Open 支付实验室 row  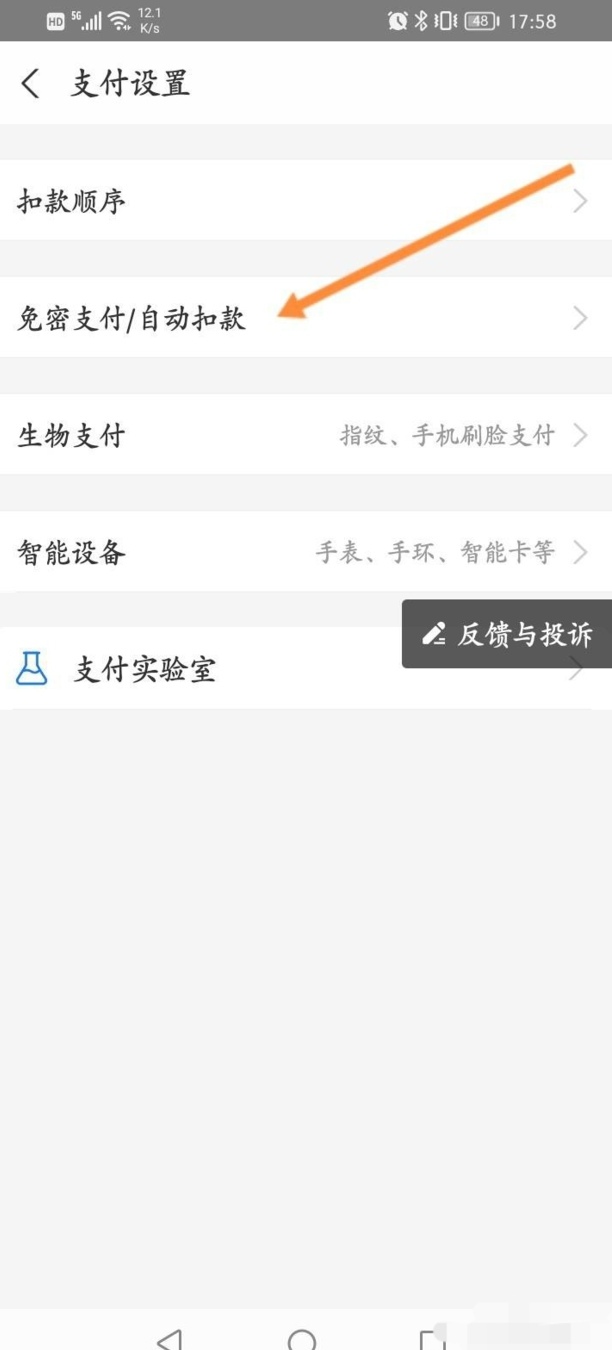pos(200,670)
